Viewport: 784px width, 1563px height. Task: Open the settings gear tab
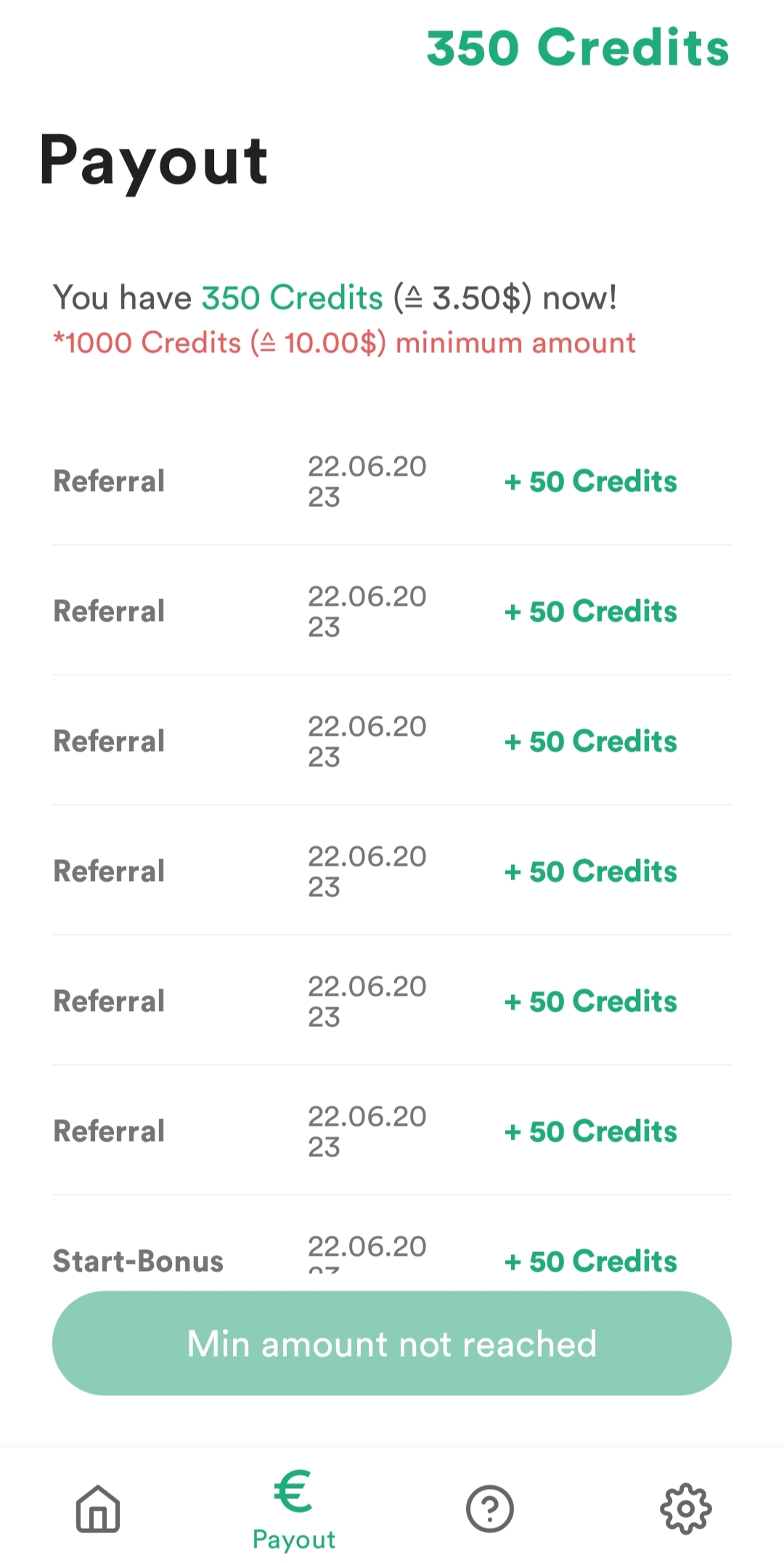686,1509
